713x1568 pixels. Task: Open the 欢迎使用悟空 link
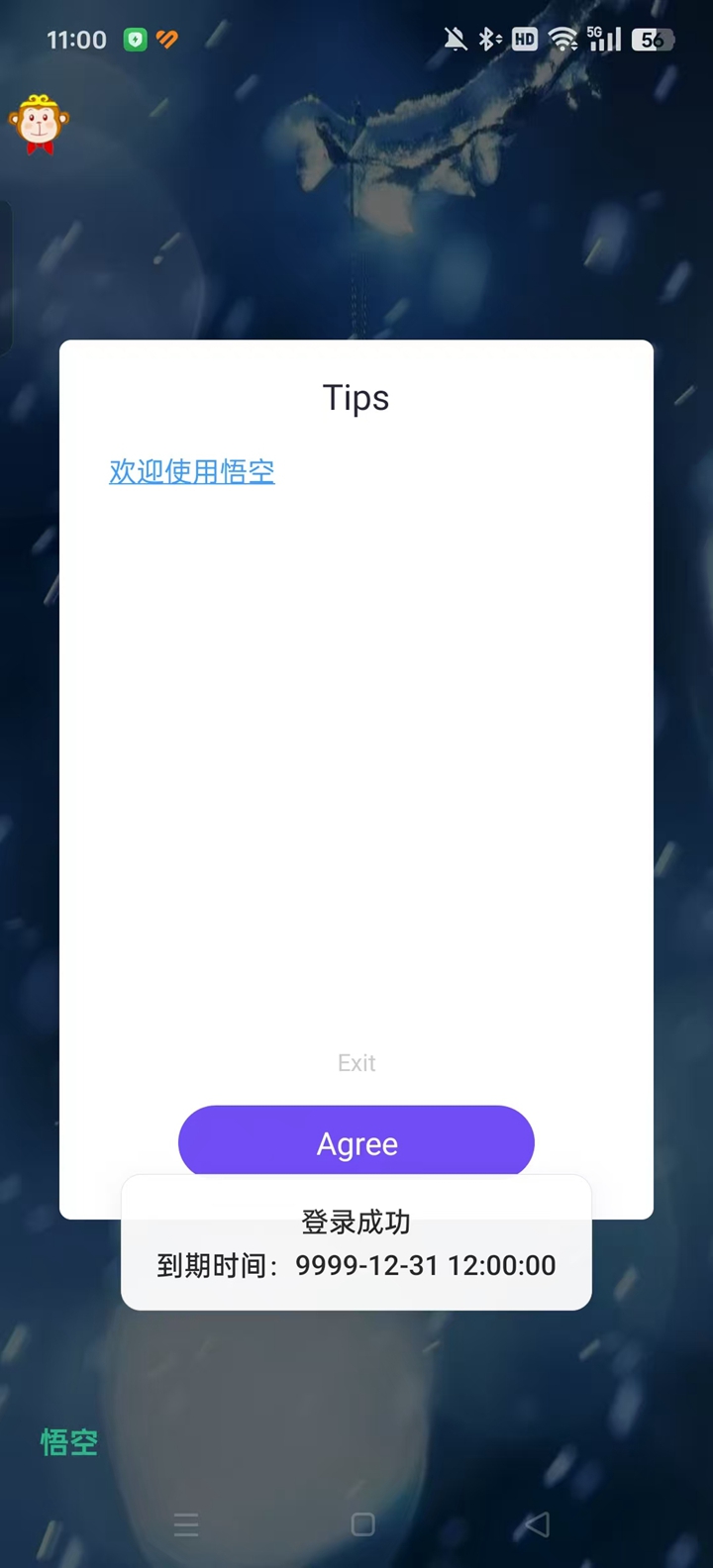[x=192, y=471]
